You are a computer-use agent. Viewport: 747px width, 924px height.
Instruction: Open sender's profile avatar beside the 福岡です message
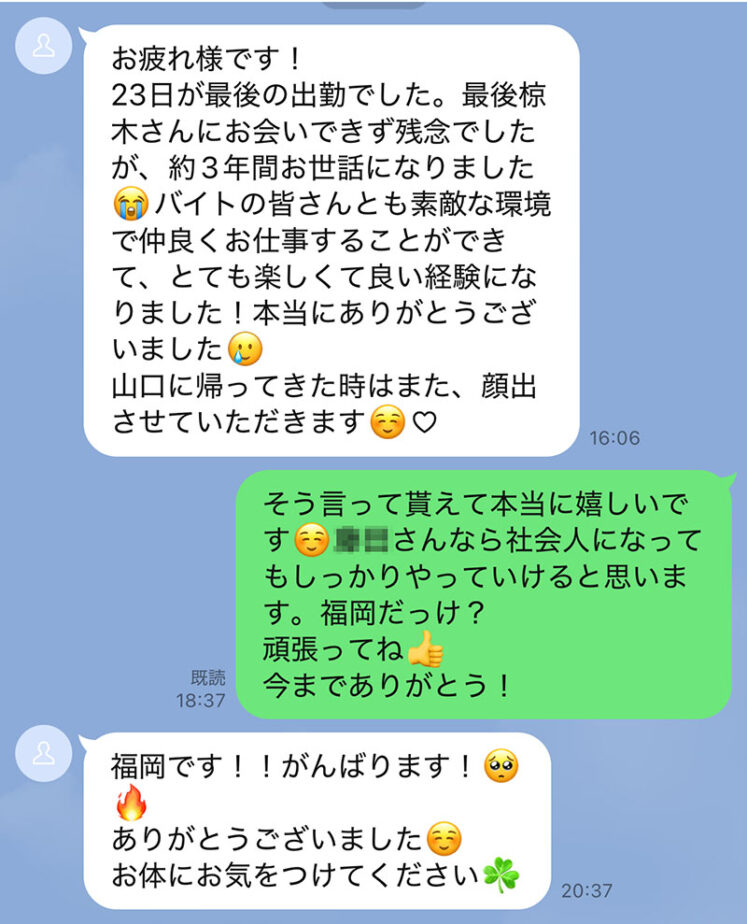[x=44, y=753]
